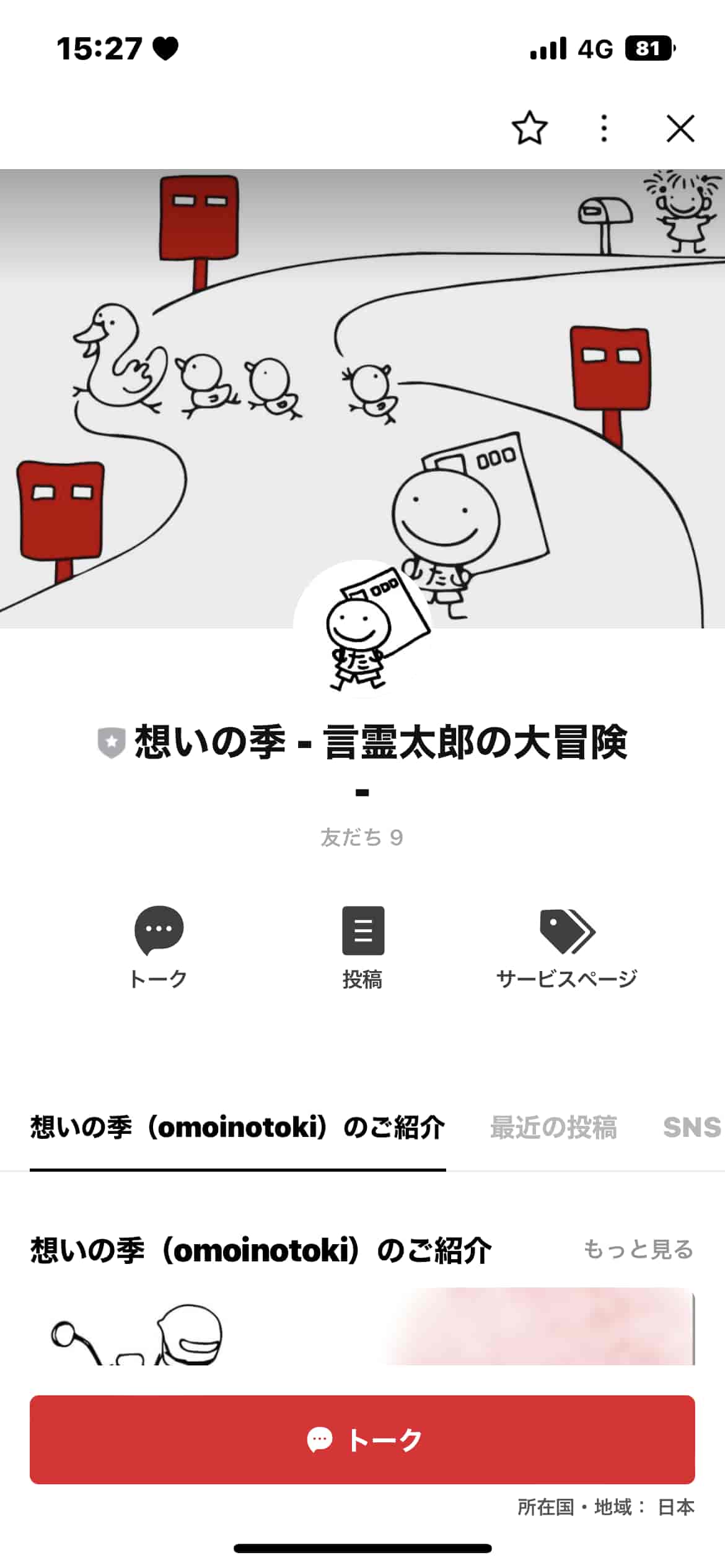This screenshot has height=1568, width=725.
Task: Switch to the 最近の投稿 tab
Action: click(x=553, y=1127)
